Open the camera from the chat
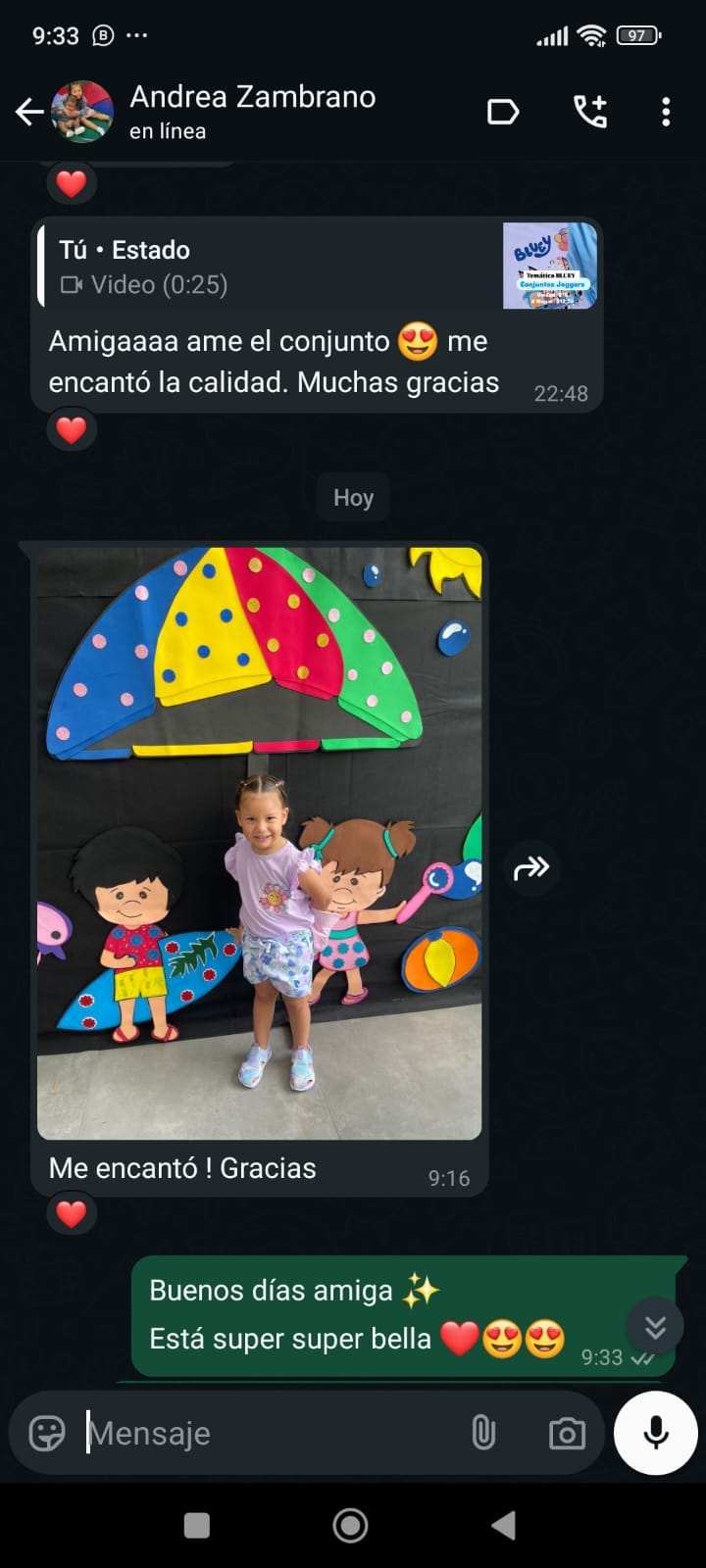The width and height of the screenshot is (706, 1568). [567, 1433]
